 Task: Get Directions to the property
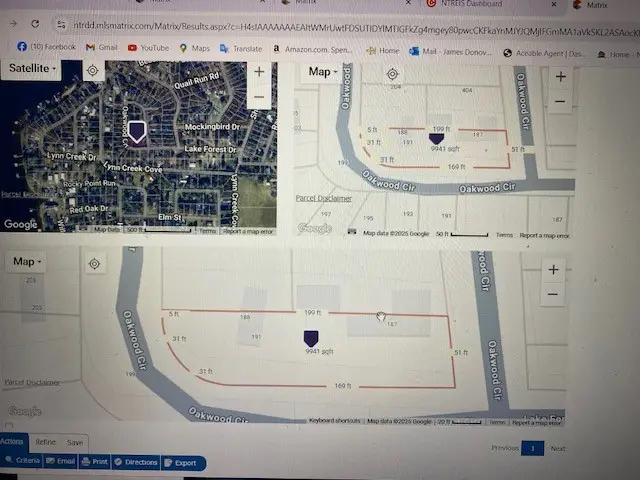coord(136,463)
